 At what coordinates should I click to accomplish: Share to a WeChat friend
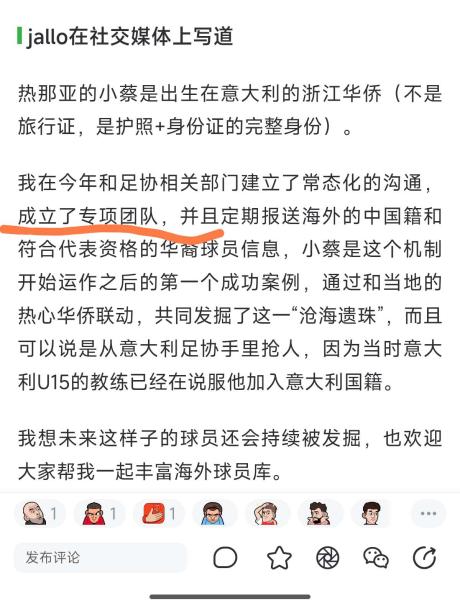click(376, 558)
